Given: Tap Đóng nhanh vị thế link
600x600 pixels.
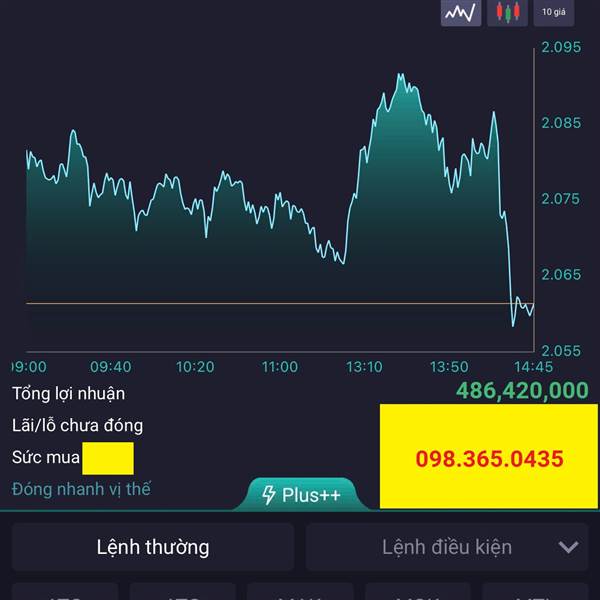Looking at the screenshot, I should 81,489.
